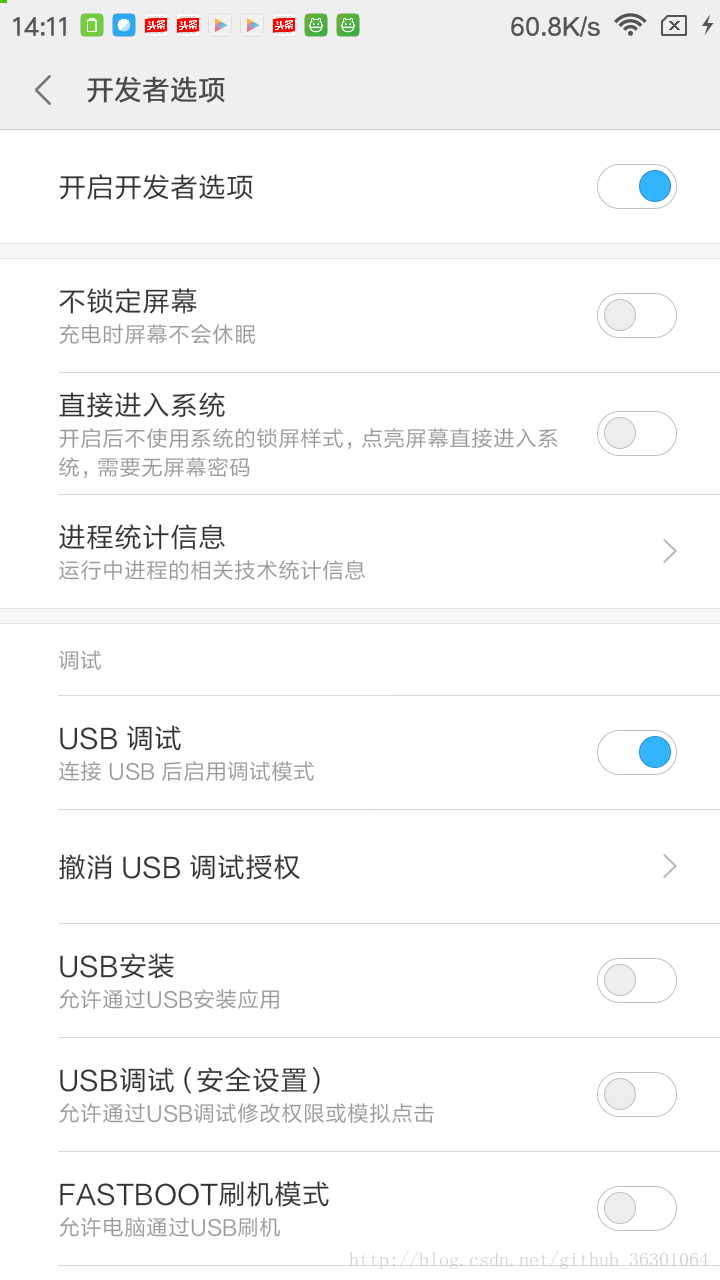
Task: Switch on FASTBOOT刷机模式
Action: (x=637, y=1208)
